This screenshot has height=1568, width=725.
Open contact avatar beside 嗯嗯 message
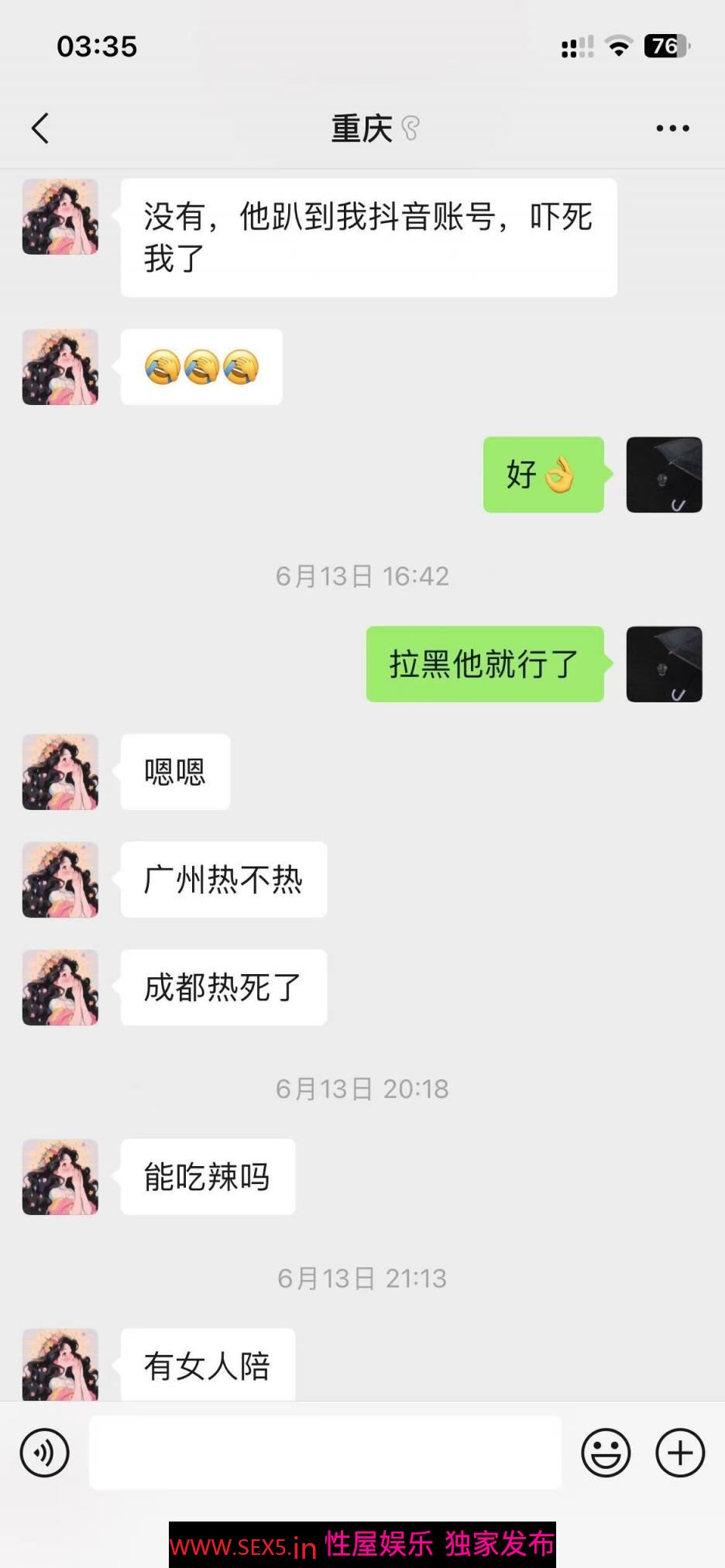pos(60,772)
